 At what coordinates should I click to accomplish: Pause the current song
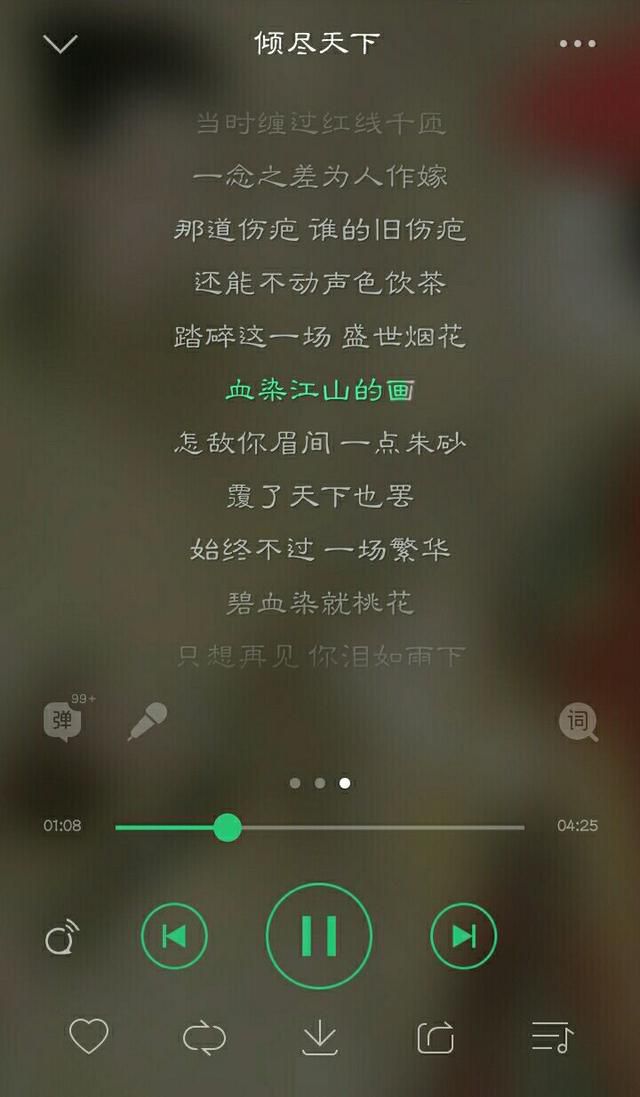coord(319,936)
